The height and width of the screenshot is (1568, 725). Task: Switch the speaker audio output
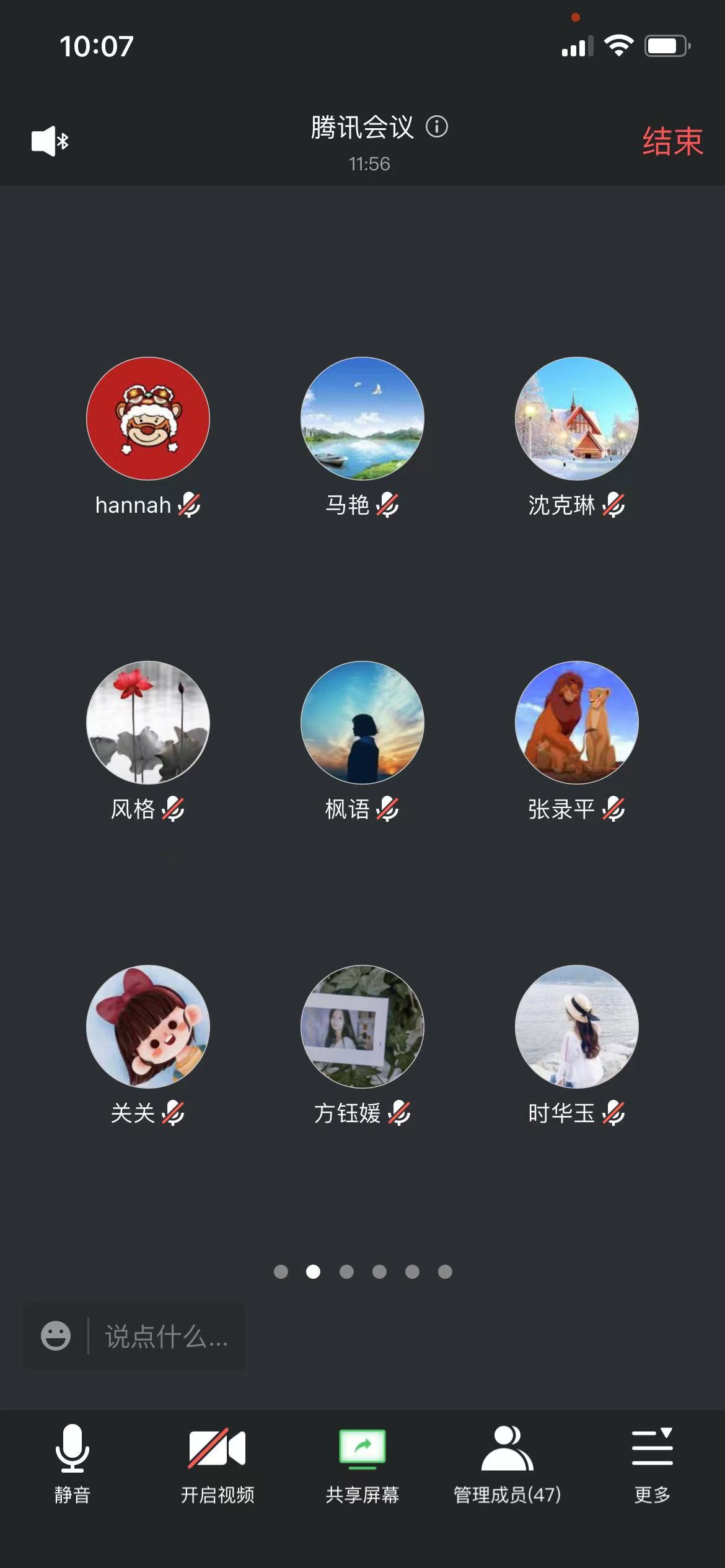(x=50, y=141)
